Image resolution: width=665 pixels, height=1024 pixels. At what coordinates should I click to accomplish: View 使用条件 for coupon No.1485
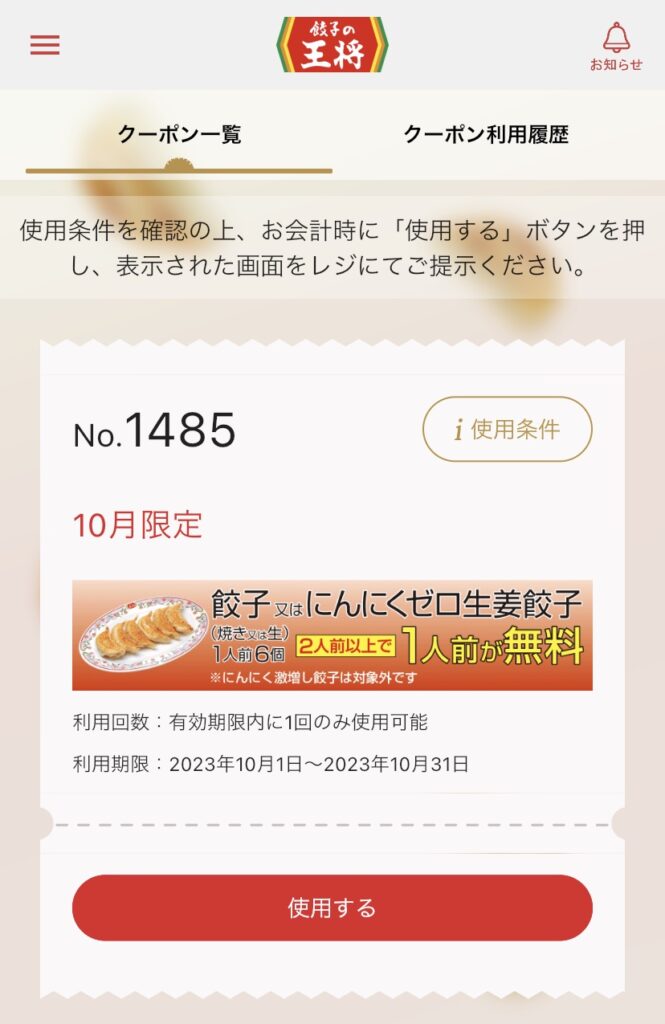(507, 430)
